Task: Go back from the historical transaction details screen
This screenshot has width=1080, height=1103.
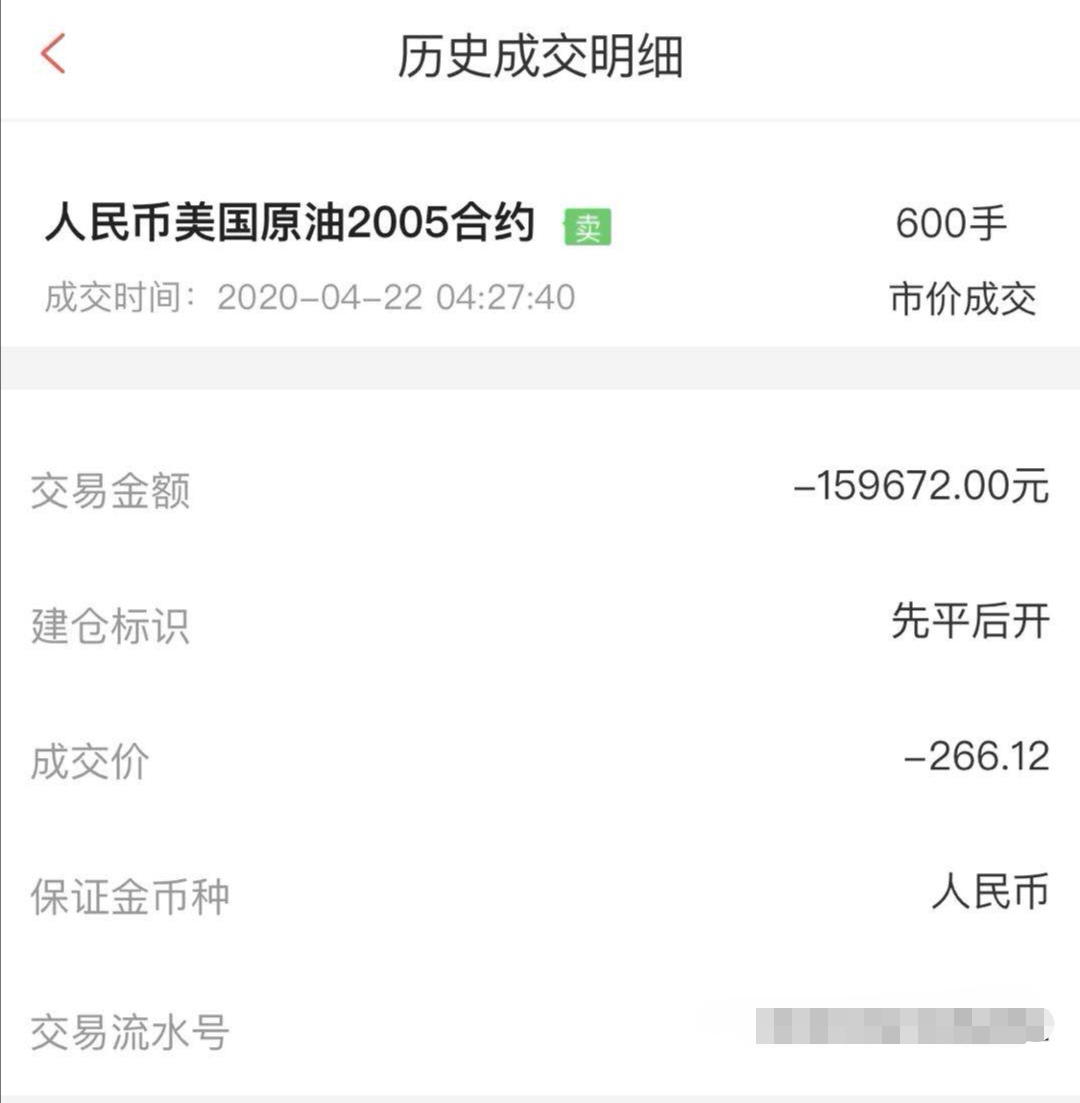Action: [53, 54]
